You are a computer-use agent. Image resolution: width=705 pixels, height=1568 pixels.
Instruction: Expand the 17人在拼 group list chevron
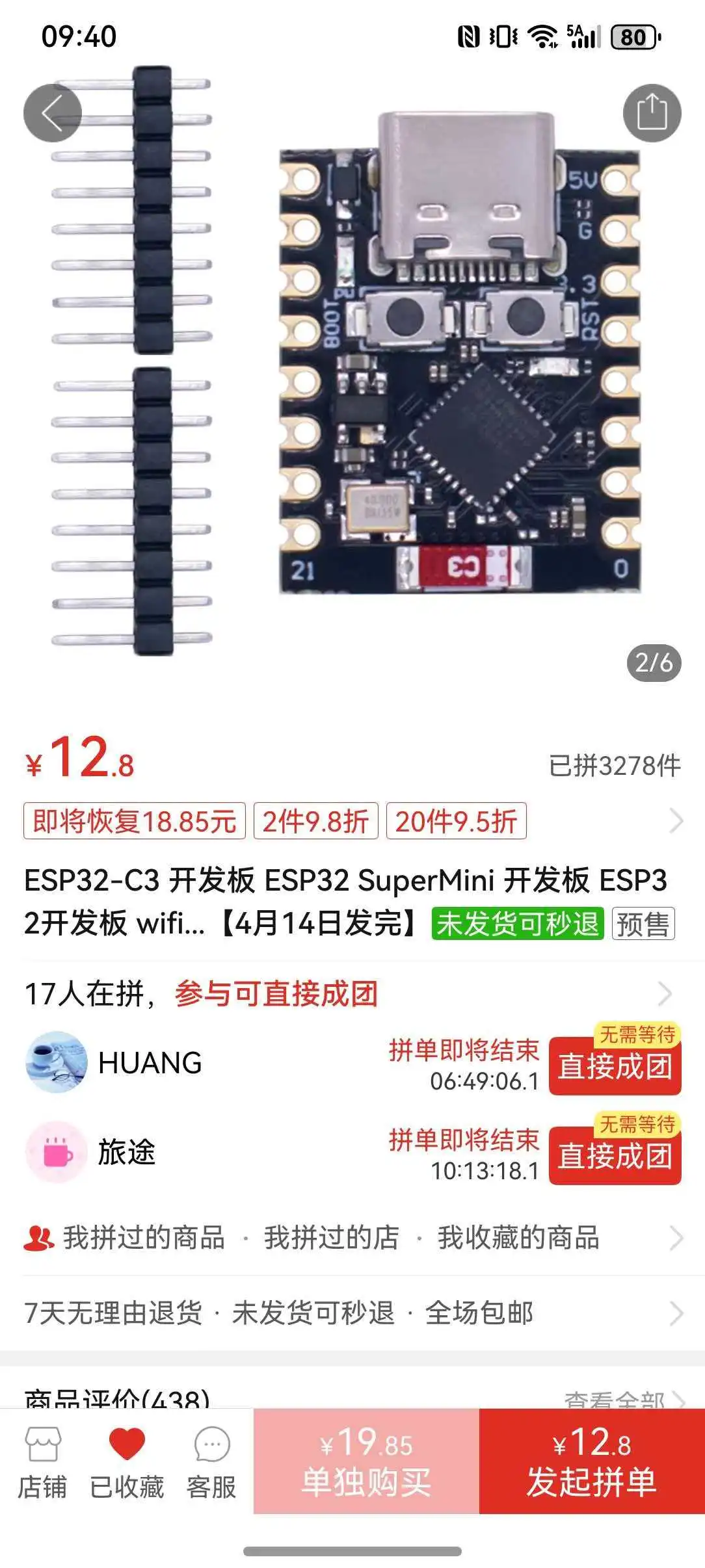point(665,992)
